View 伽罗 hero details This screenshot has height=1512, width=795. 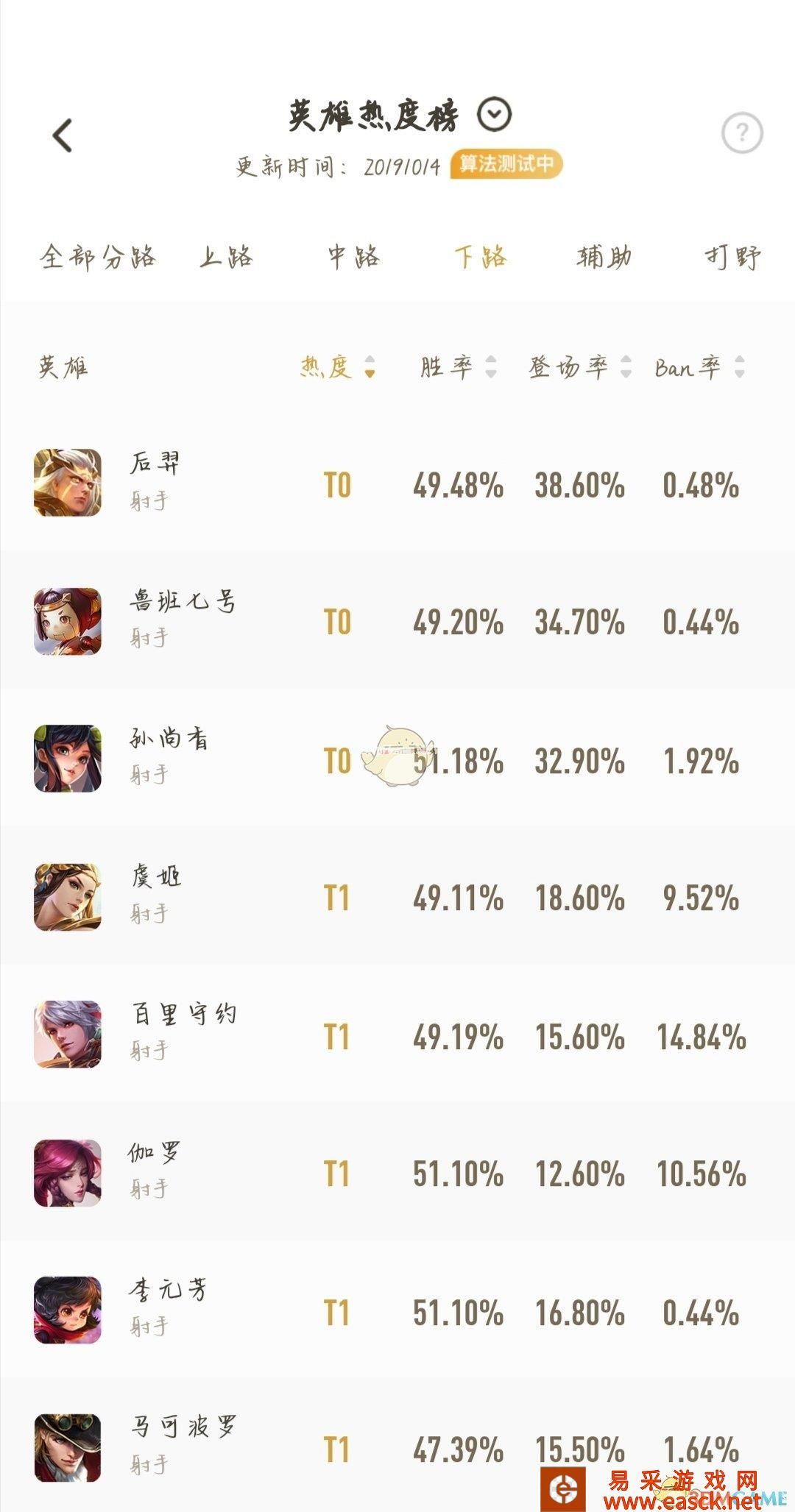pos(154,1172)
